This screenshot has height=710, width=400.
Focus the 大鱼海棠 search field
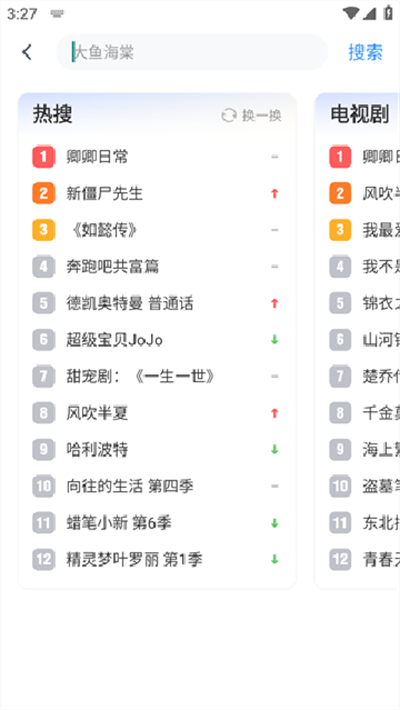point(192,52)
